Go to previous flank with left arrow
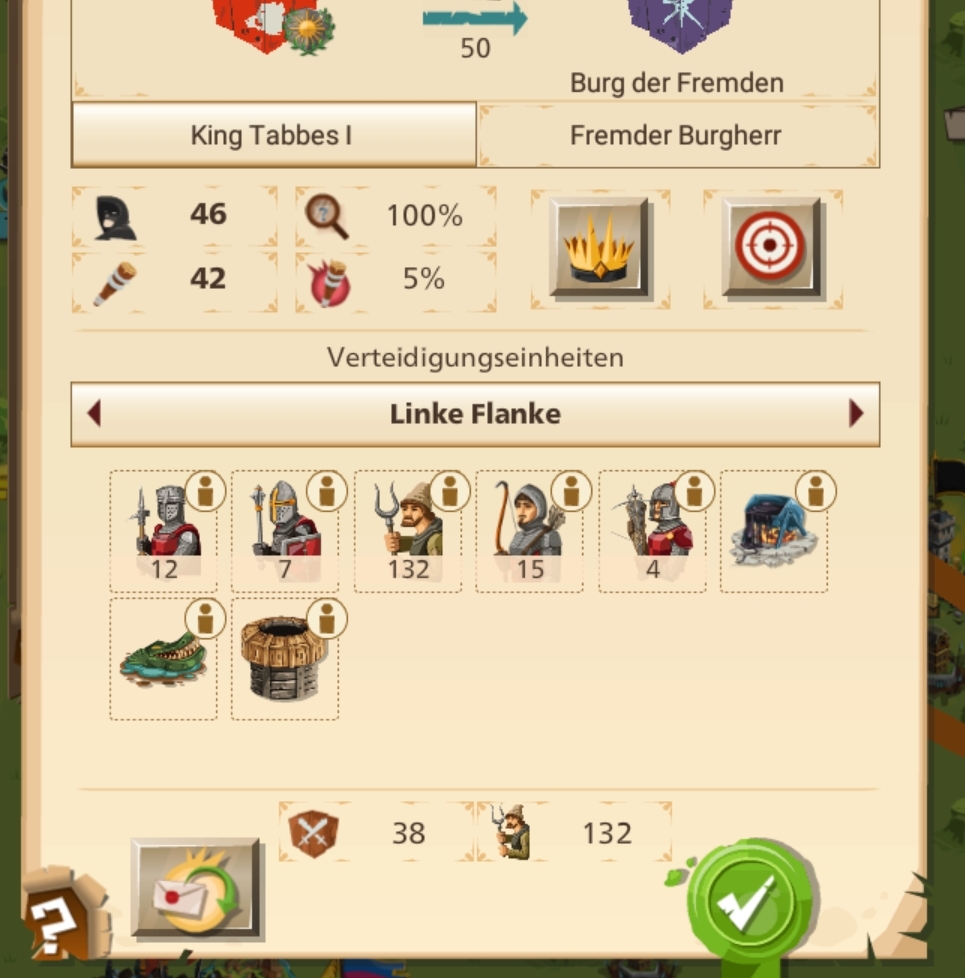 (x=94, y=413)
